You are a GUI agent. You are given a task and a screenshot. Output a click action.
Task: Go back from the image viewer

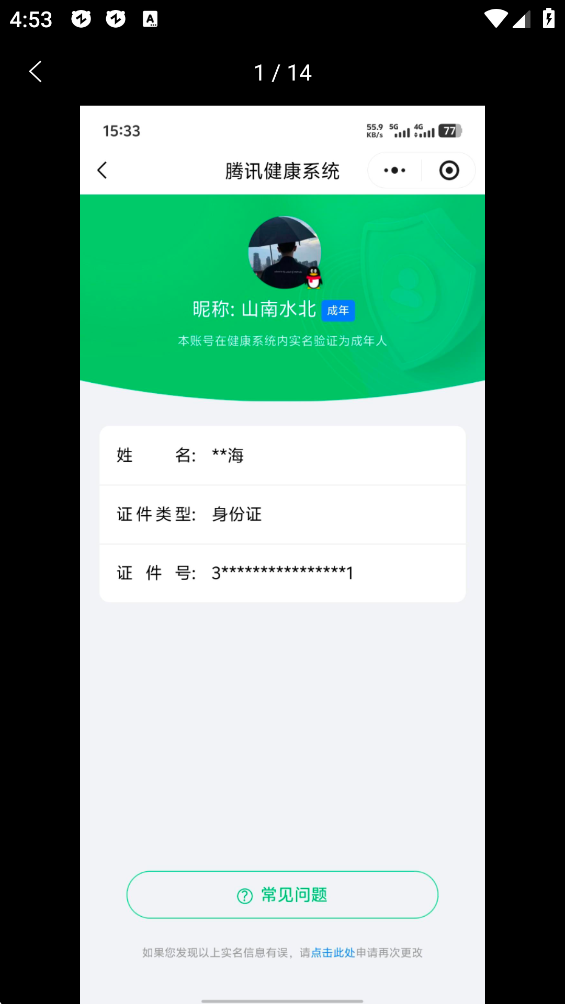pos(35,72)
